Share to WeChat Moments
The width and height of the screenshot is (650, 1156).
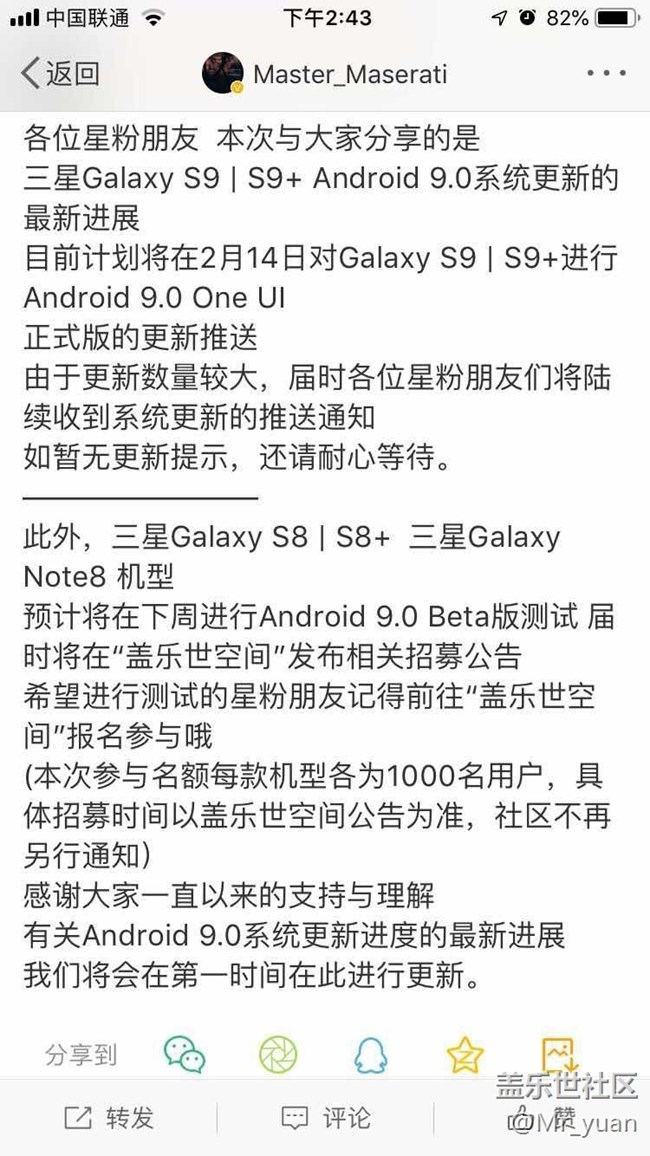pos(279,1054)
